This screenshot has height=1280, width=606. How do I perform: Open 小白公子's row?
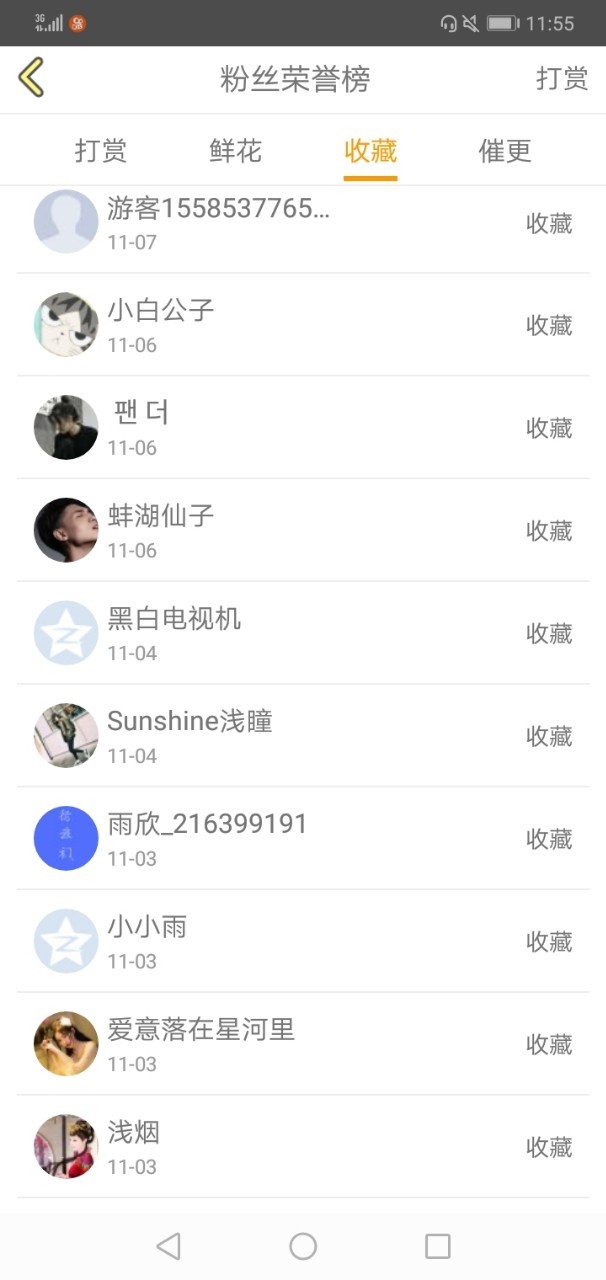(x=303, y=325)
